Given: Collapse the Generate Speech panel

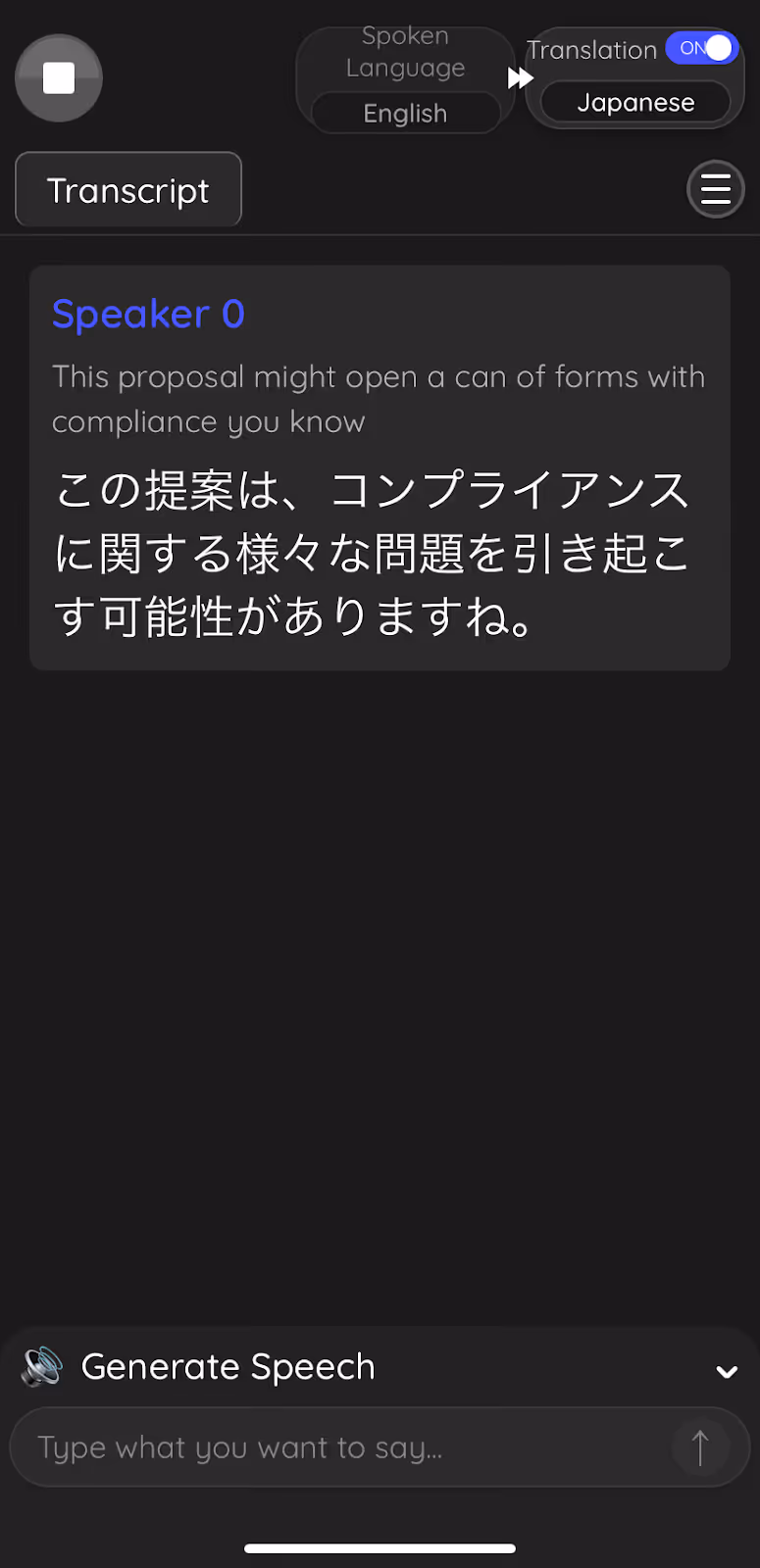Looking at the screenshot, I should coord(727,1371).
